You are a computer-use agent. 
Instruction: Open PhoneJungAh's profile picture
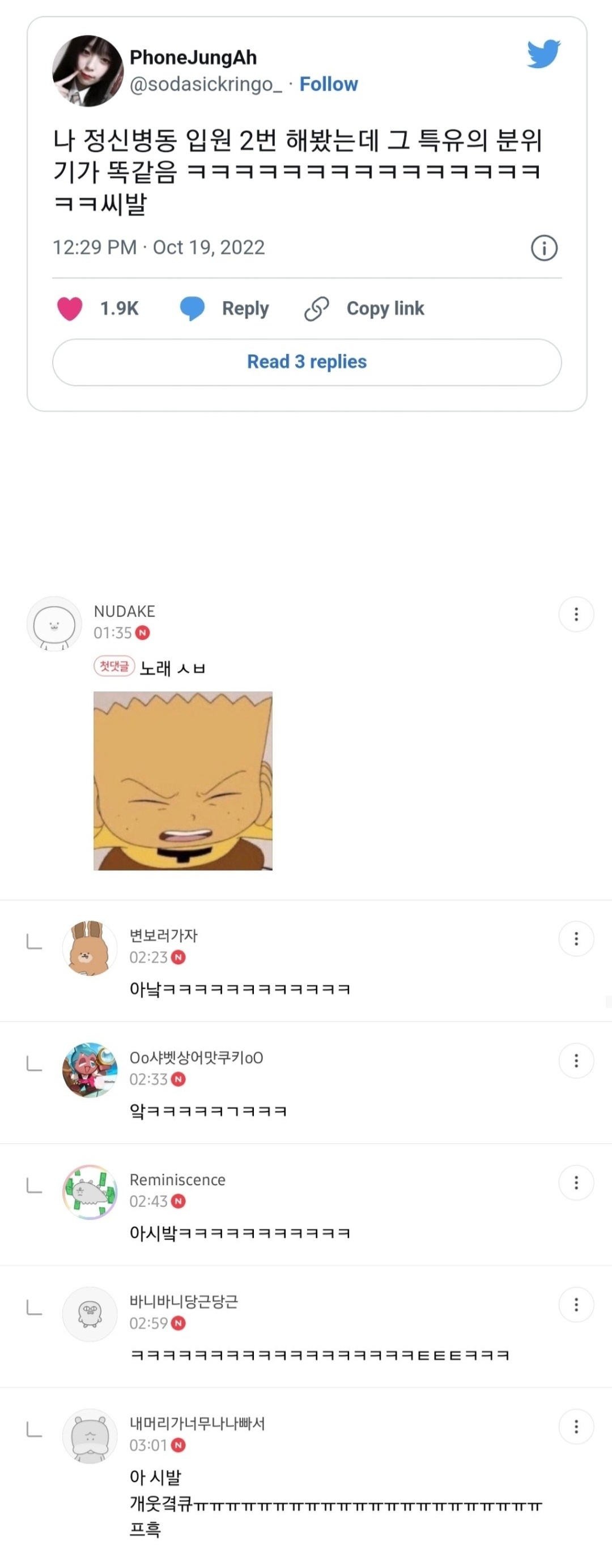click(x=88, y=71)
